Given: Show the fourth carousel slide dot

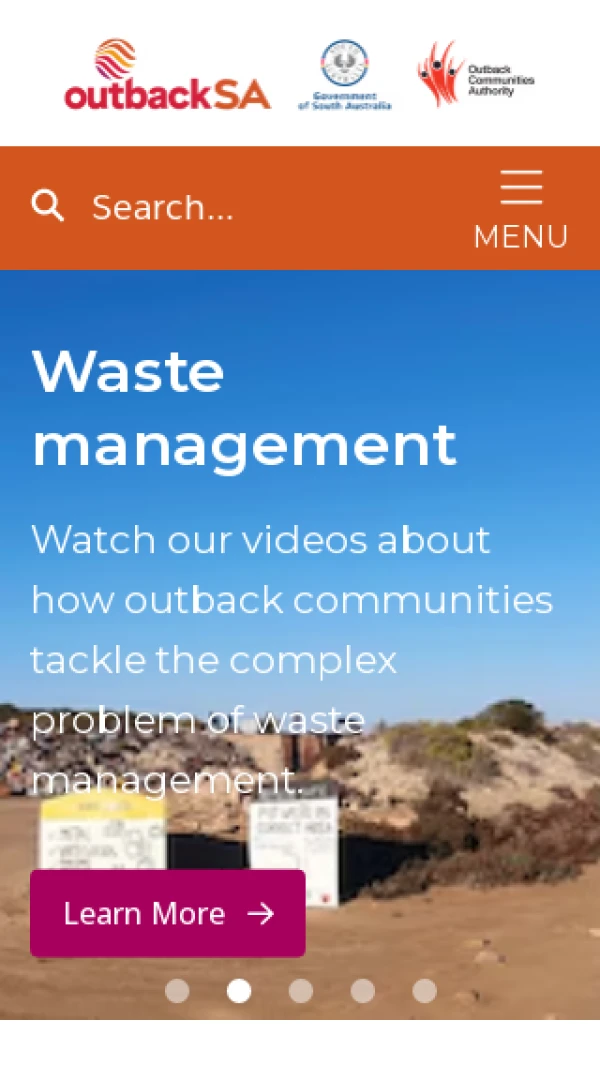Looking at the screenshot, I should coord(363,991).
